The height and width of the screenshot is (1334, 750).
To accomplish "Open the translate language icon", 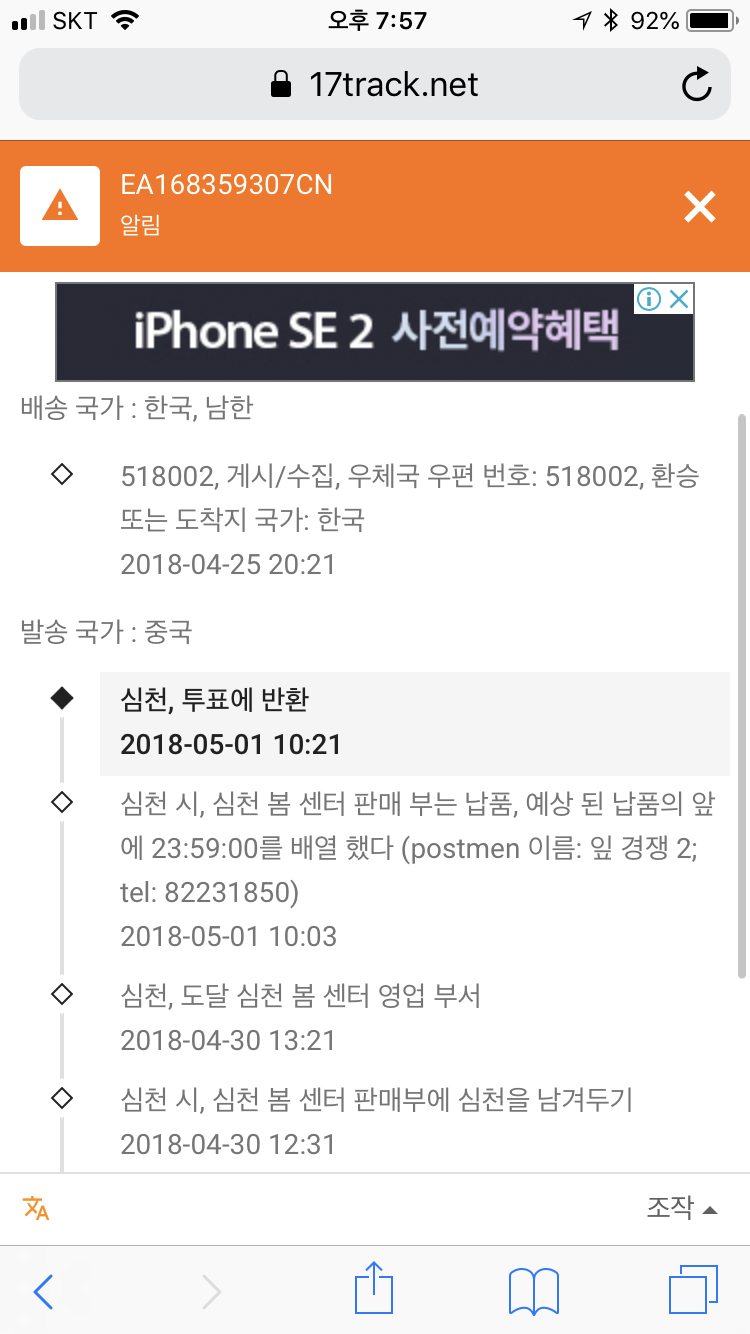I will point(36,1208).
